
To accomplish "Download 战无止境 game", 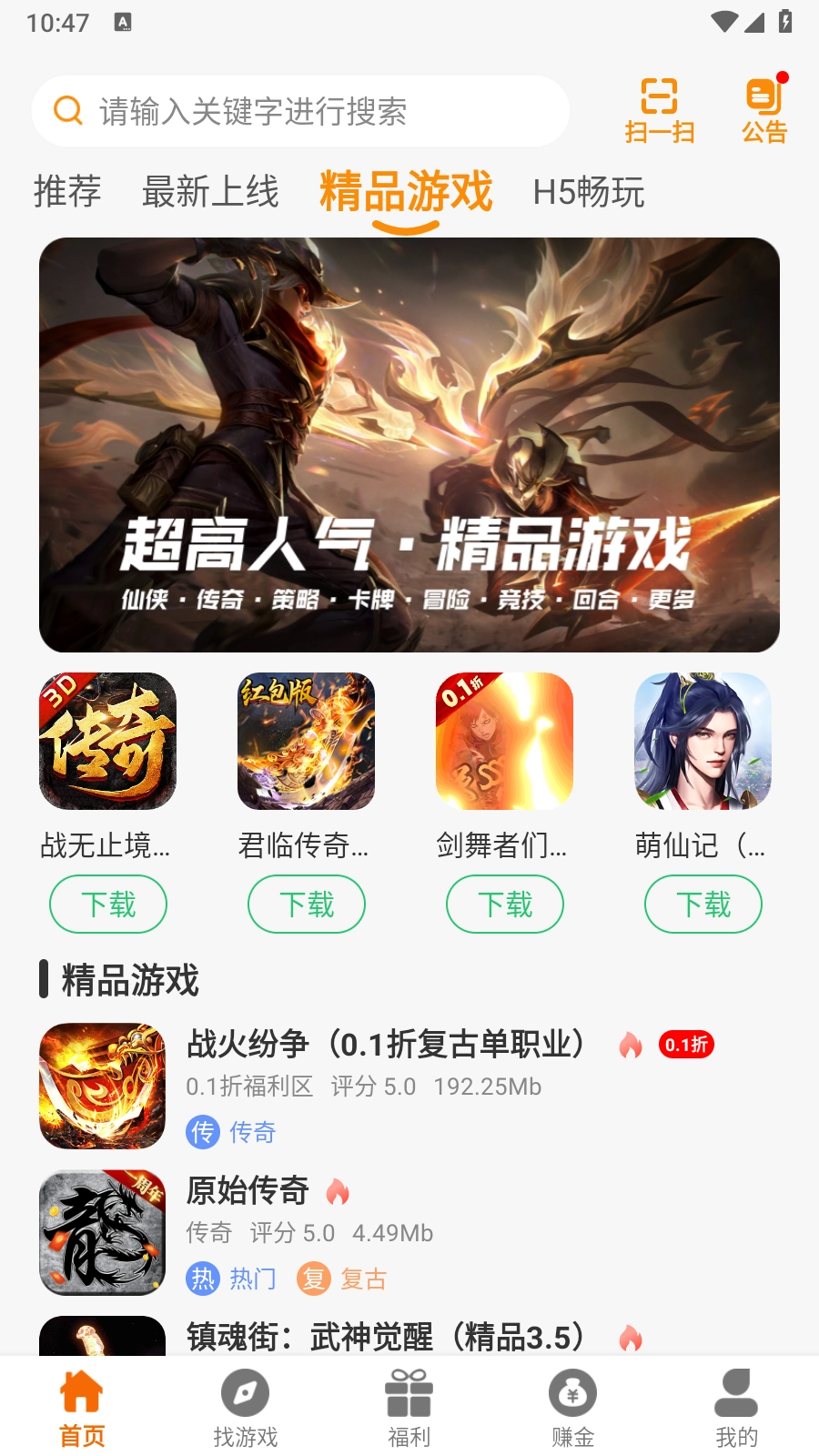I will [x=108, y=904].
